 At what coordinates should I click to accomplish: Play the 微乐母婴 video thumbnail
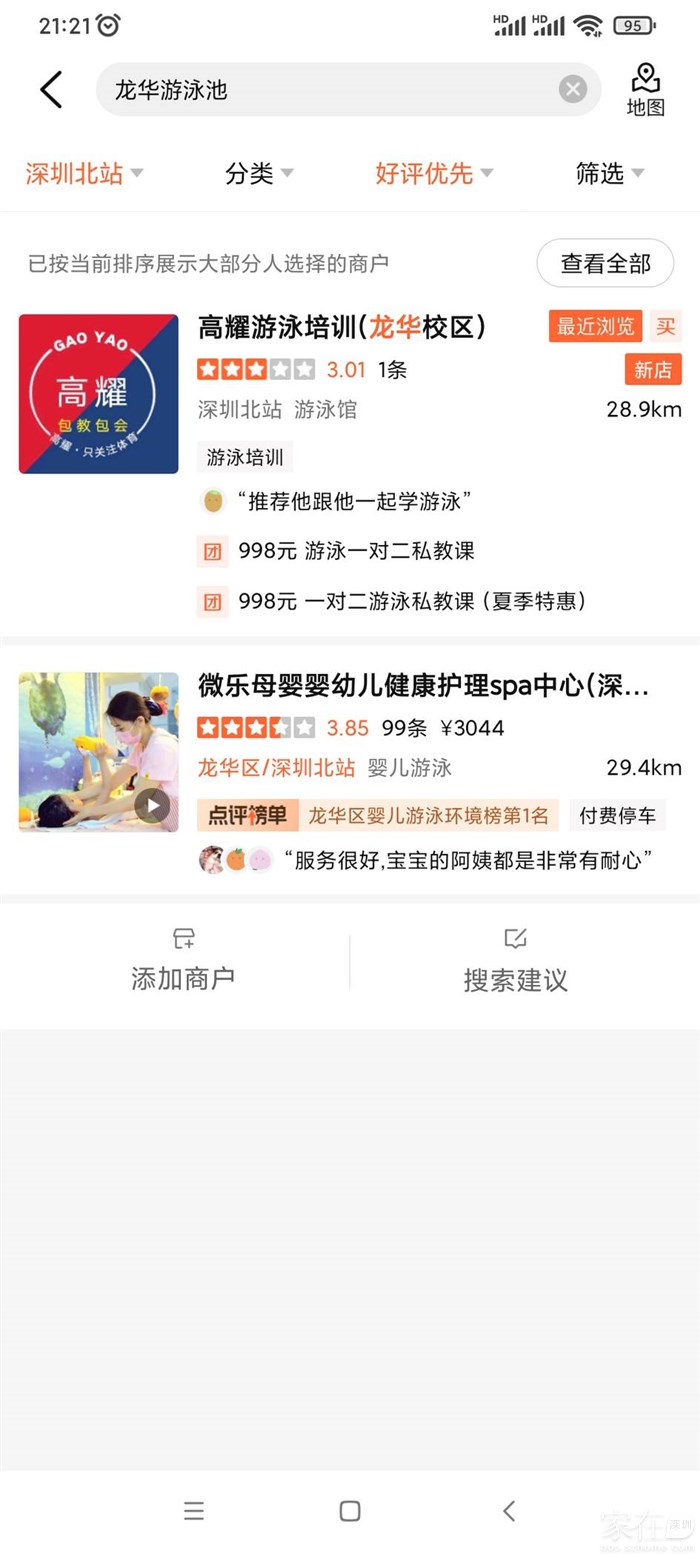click(x=152, y=805)
